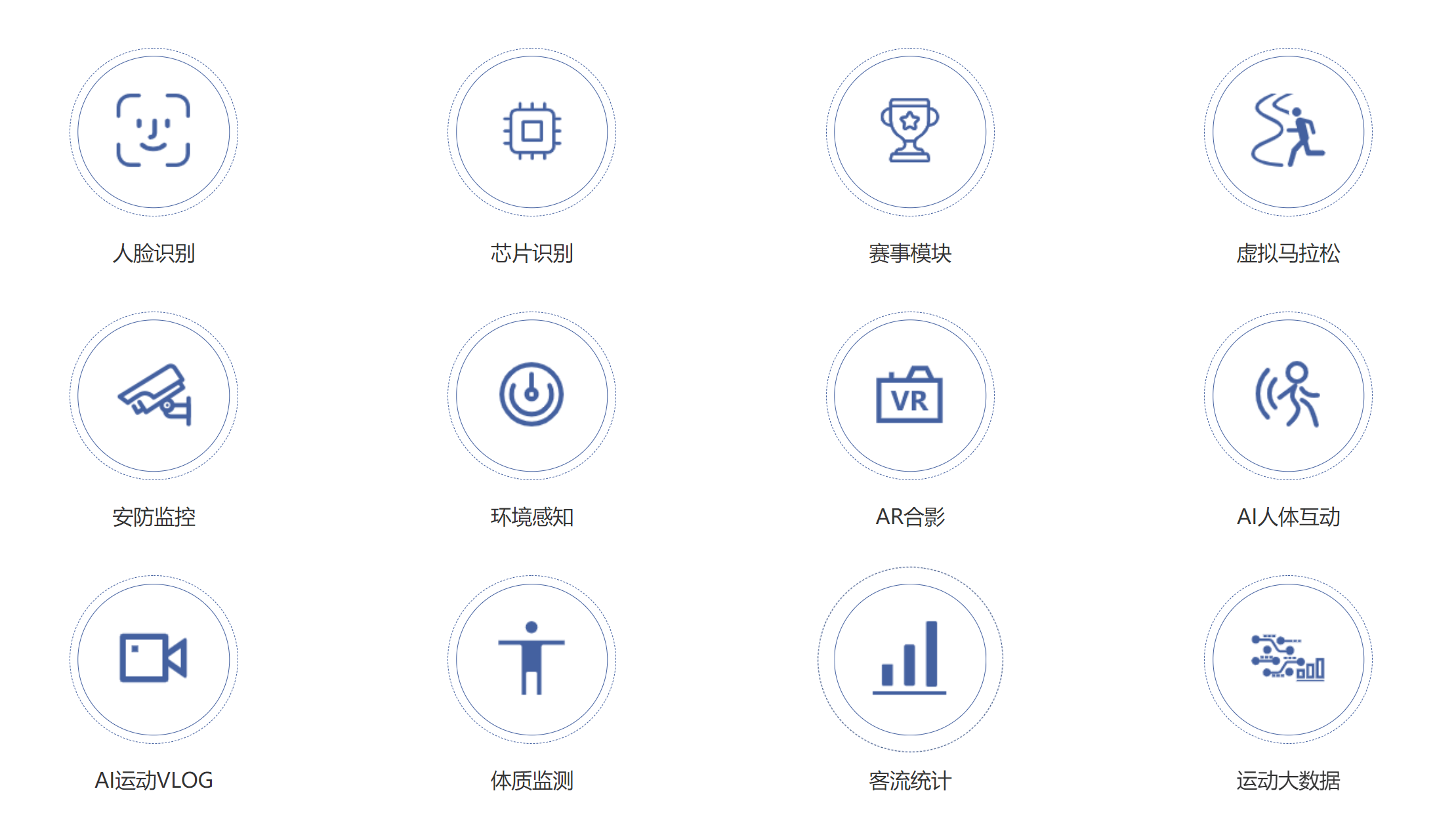The image size is (1456, 814).
Task: Open the 安防监控 security camera item
Action: (154, 395)
